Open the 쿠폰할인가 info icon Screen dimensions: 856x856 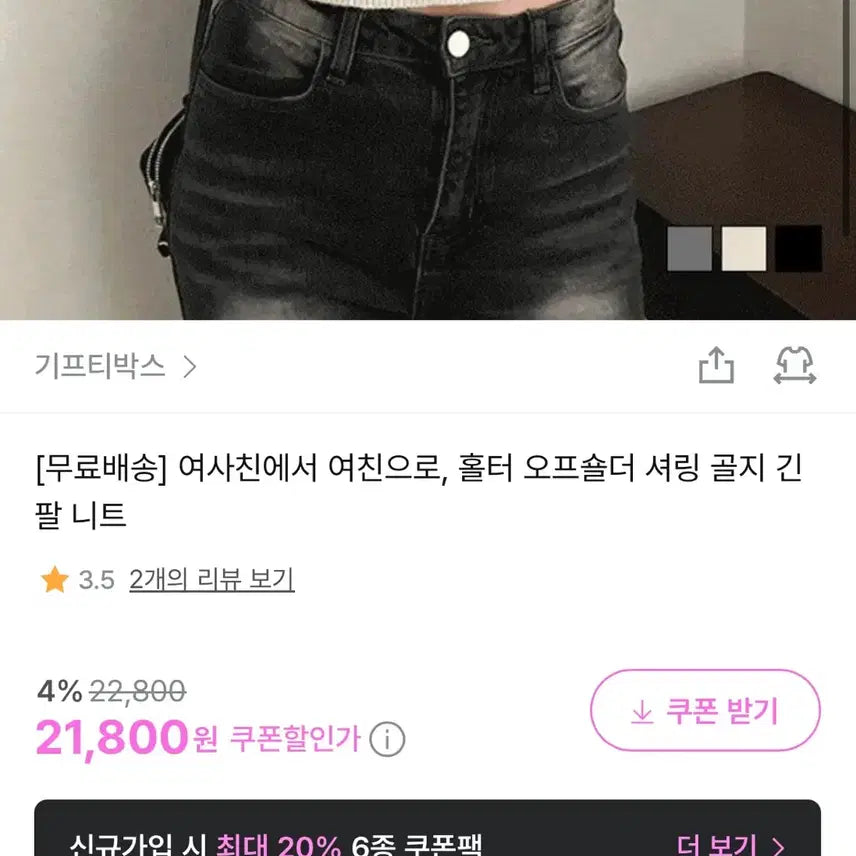pos(387,740)
